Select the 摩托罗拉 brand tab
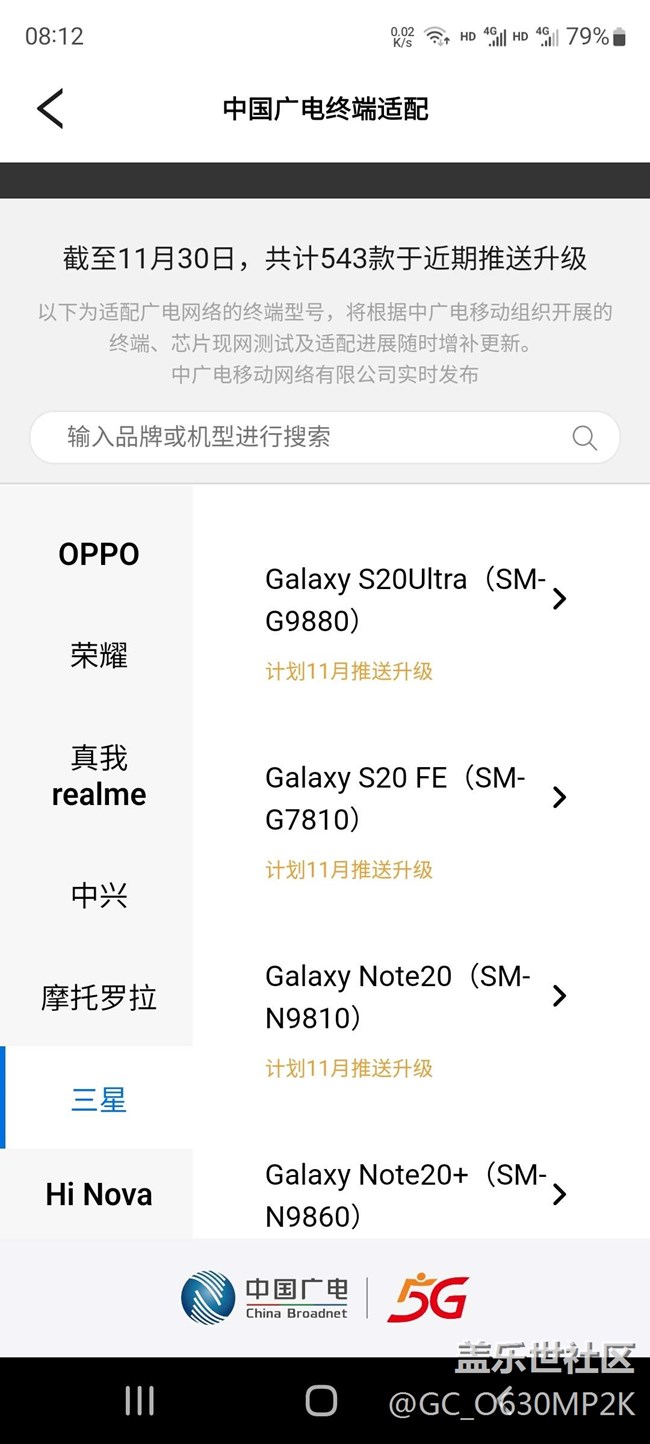This screenshot has height=1444, width=650. [98, 997]
